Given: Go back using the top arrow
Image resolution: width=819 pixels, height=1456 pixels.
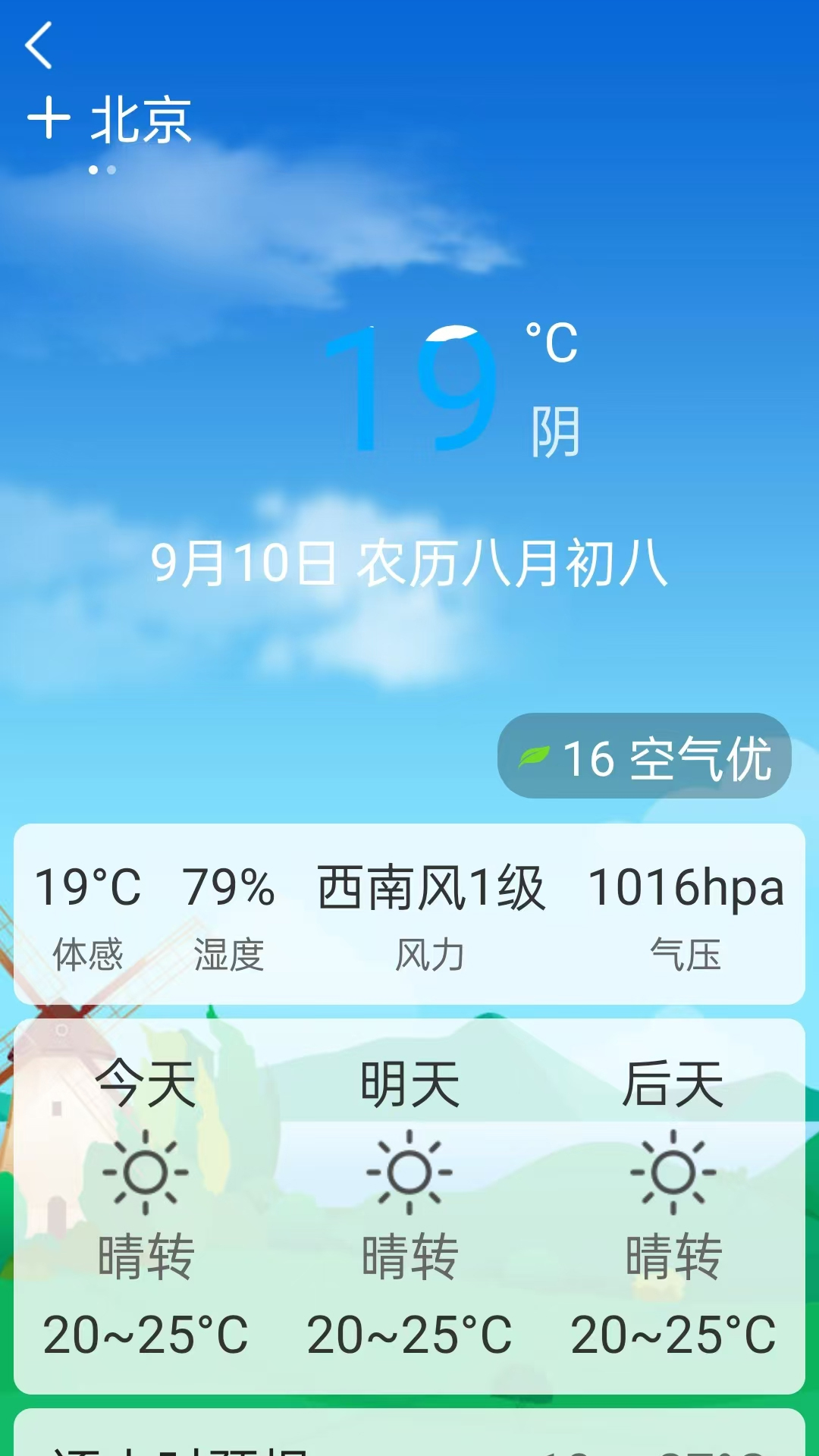Looking at the screenshot, I should coord(39,45).
